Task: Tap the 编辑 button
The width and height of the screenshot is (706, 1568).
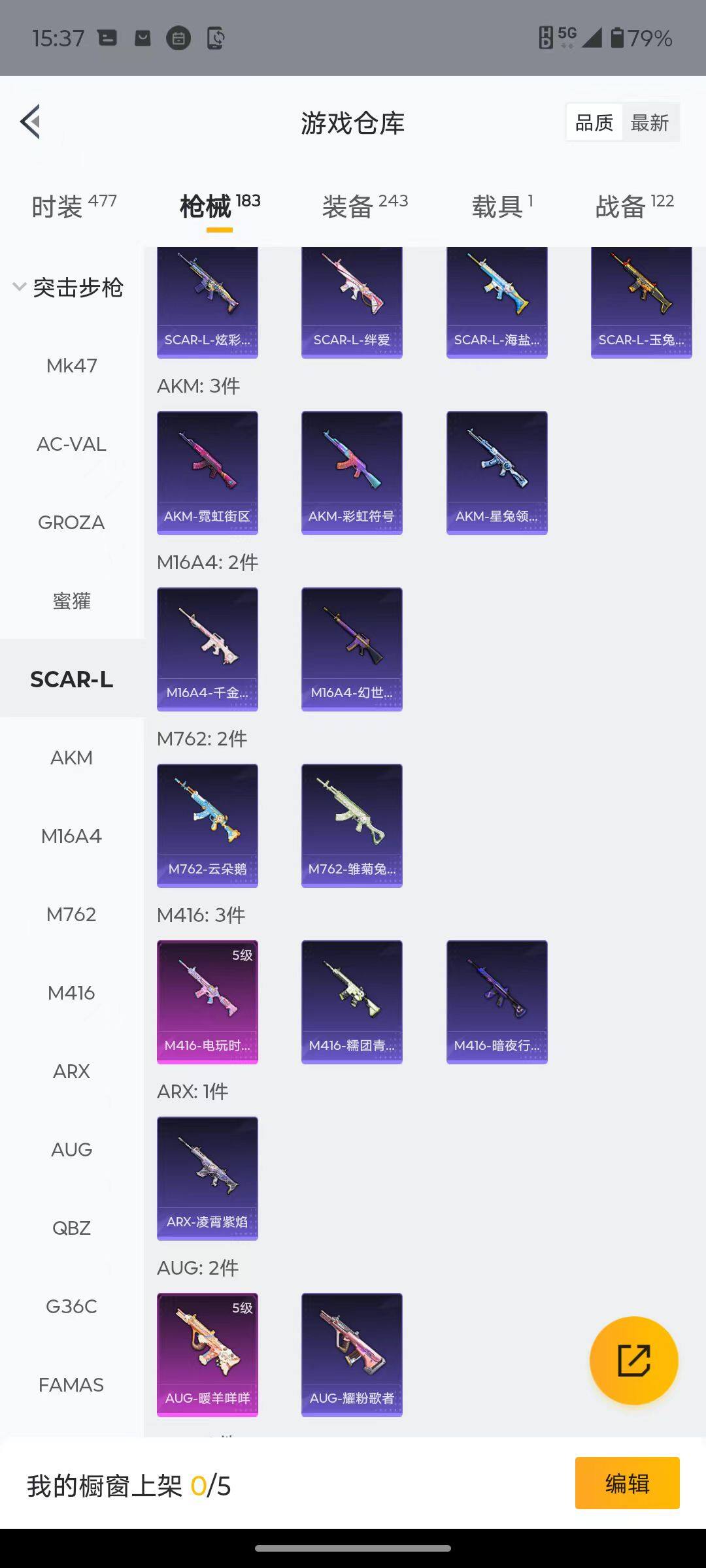Action: point(627,1483)
